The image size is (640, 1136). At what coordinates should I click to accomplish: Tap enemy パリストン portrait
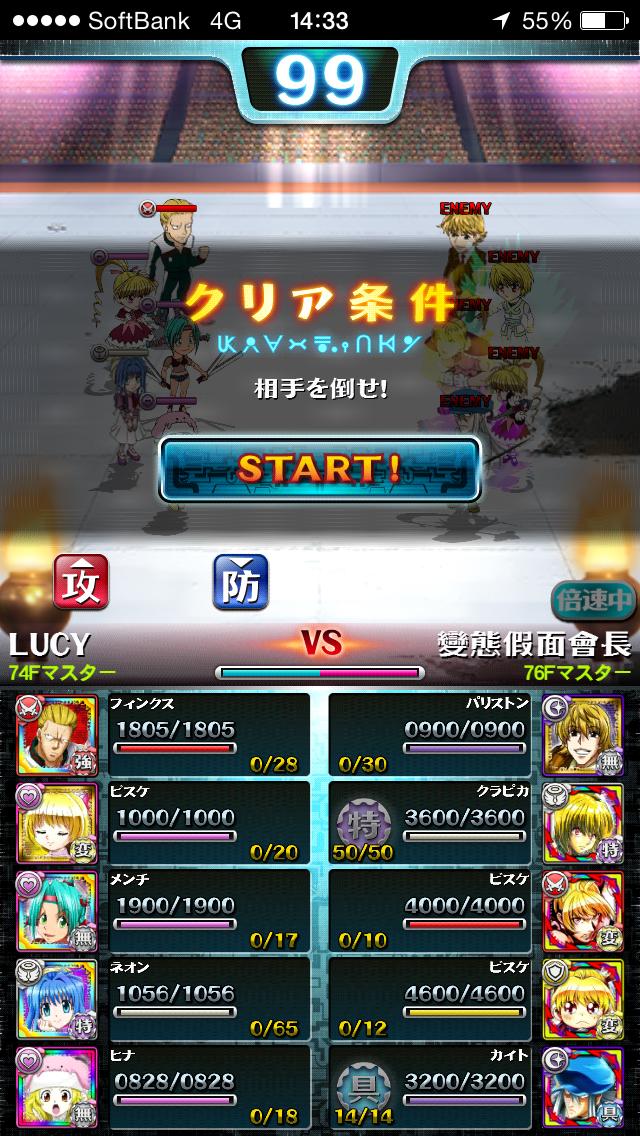tap(584, 736)
